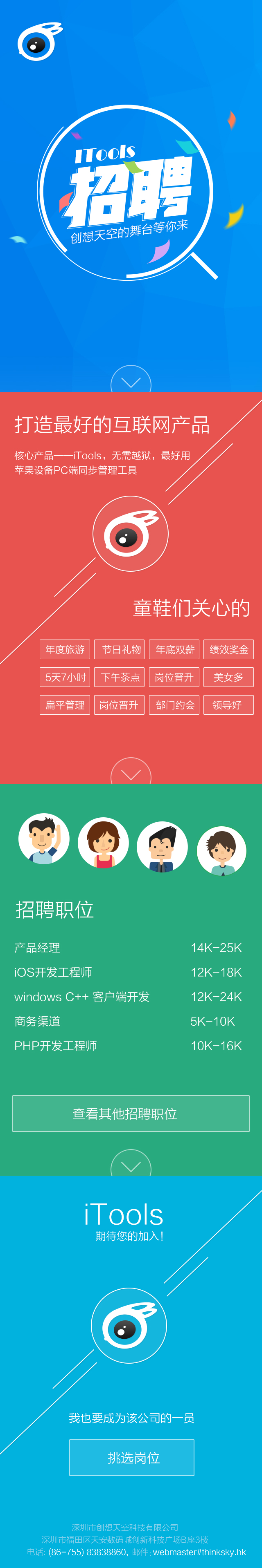Tap the 查看其他招聘职位 button

tap(131, 1113)
